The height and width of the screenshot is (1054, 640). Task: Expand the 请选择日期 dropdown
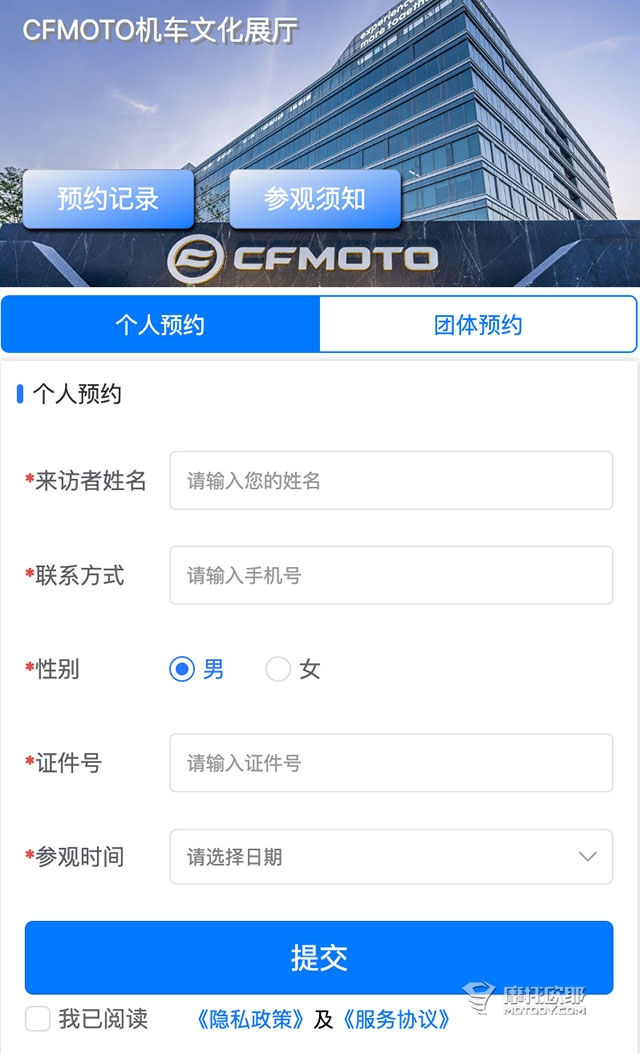[391, 856]
